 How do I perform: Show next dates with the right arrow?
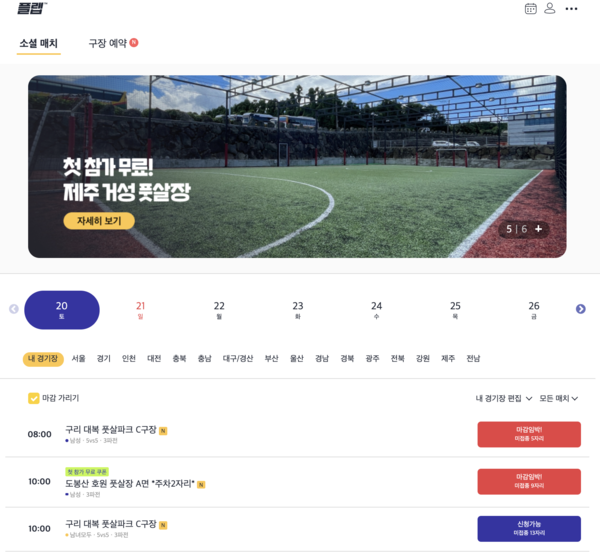[580, 309]
